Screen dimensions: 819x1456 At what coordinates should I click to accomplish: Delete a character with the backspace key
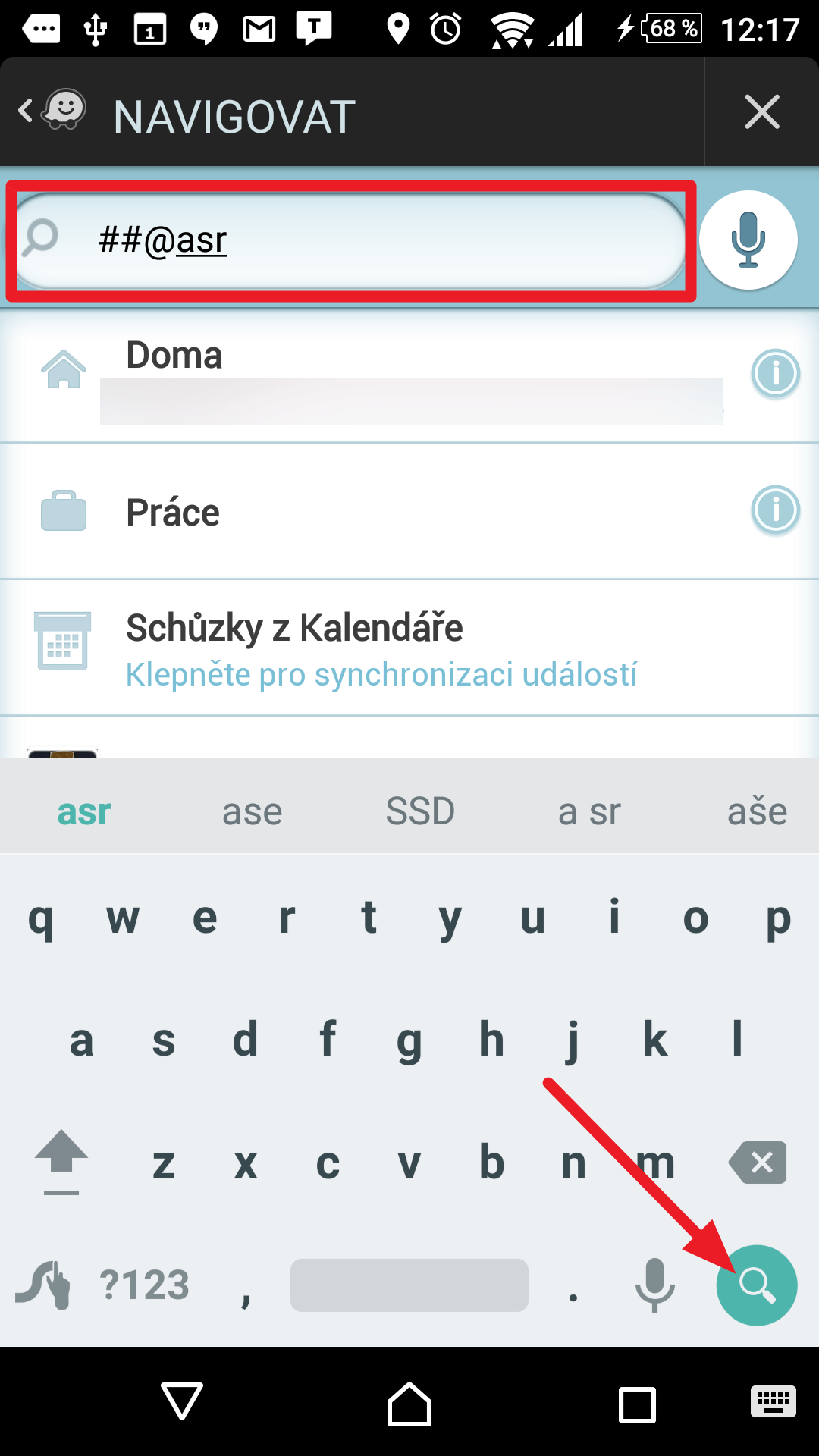pos(758,1162)
